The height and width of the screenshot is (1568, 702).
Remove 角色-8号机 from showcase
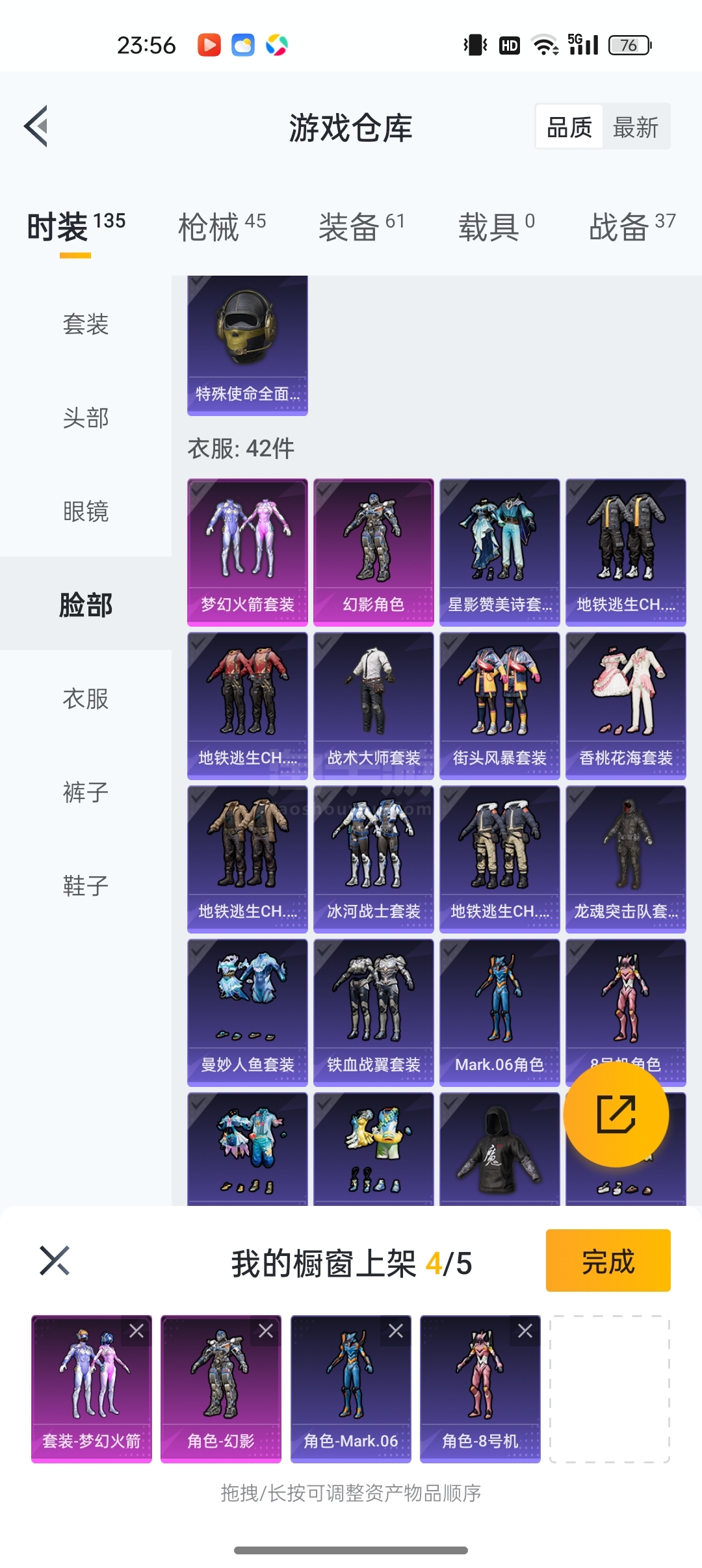click(x=525, y=1331)
